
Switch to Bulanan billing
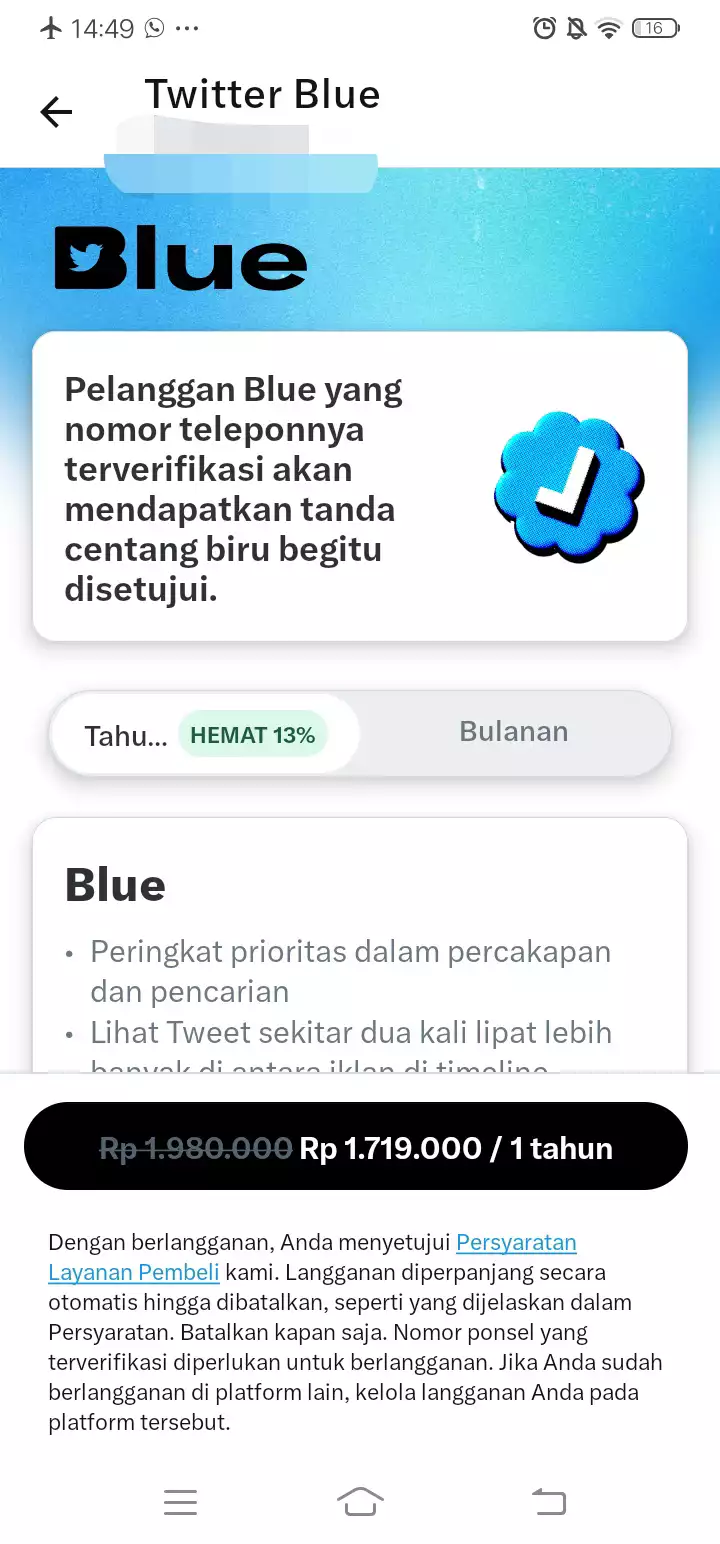513,732
